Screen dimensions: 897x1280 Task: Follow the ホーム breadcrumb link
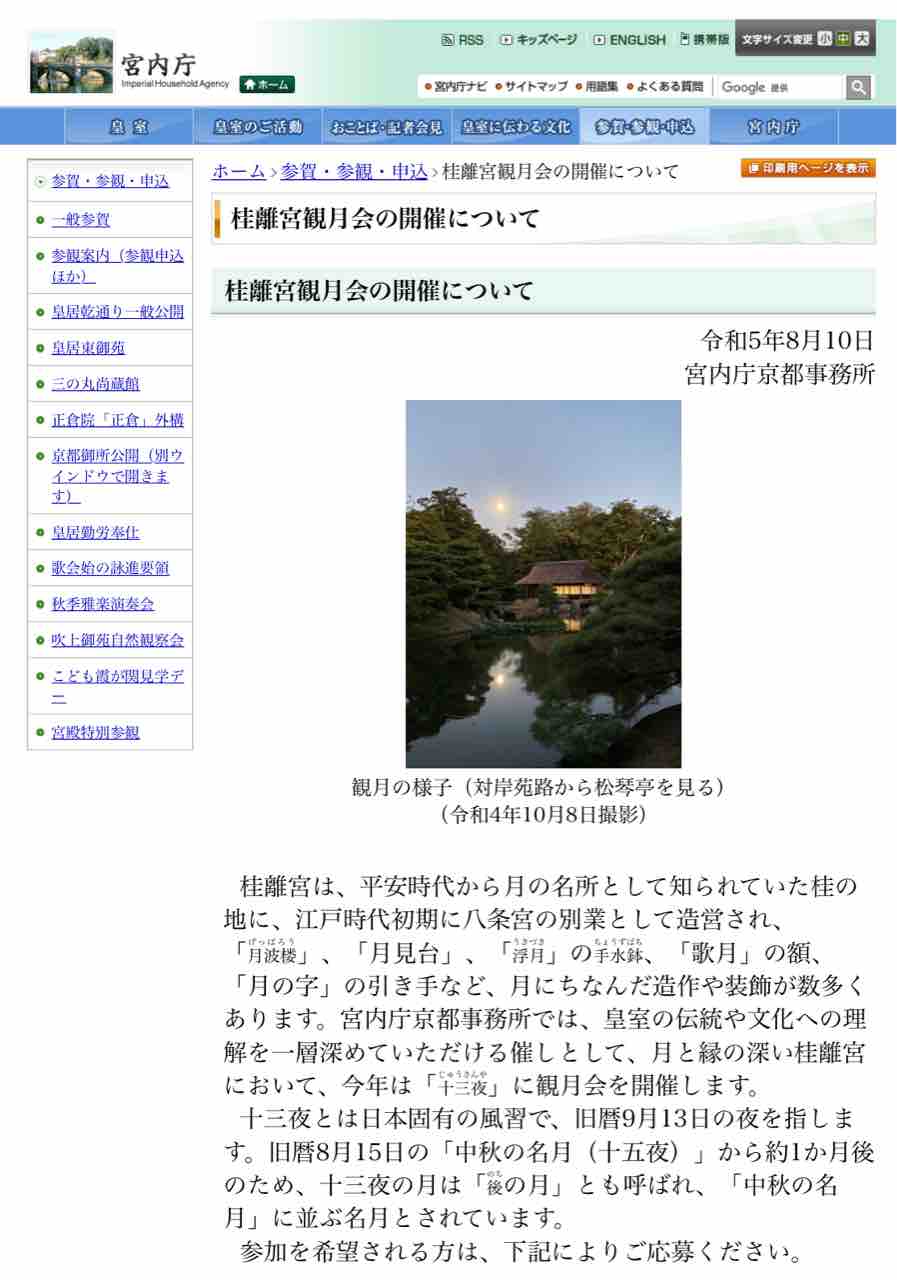[x=239, y=171]
